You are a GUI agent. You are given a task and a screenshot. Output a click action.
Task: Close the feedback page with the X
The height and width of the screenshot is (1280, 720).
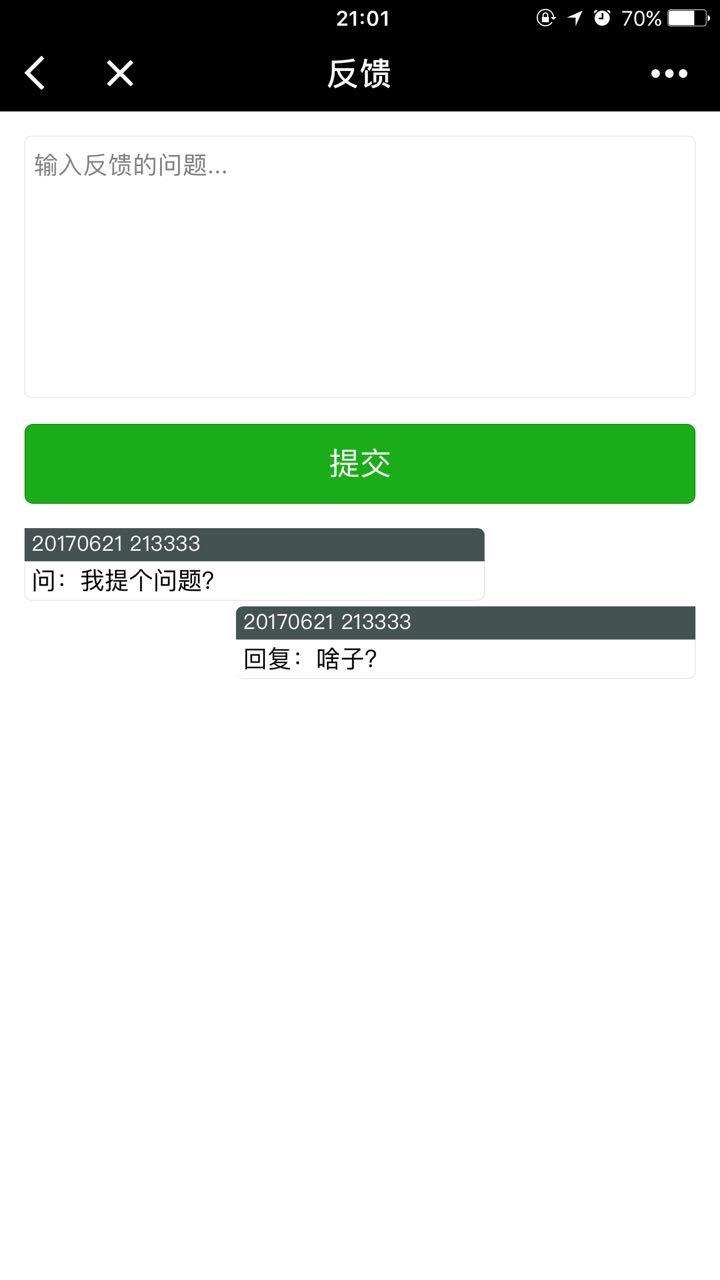(120, 73)
